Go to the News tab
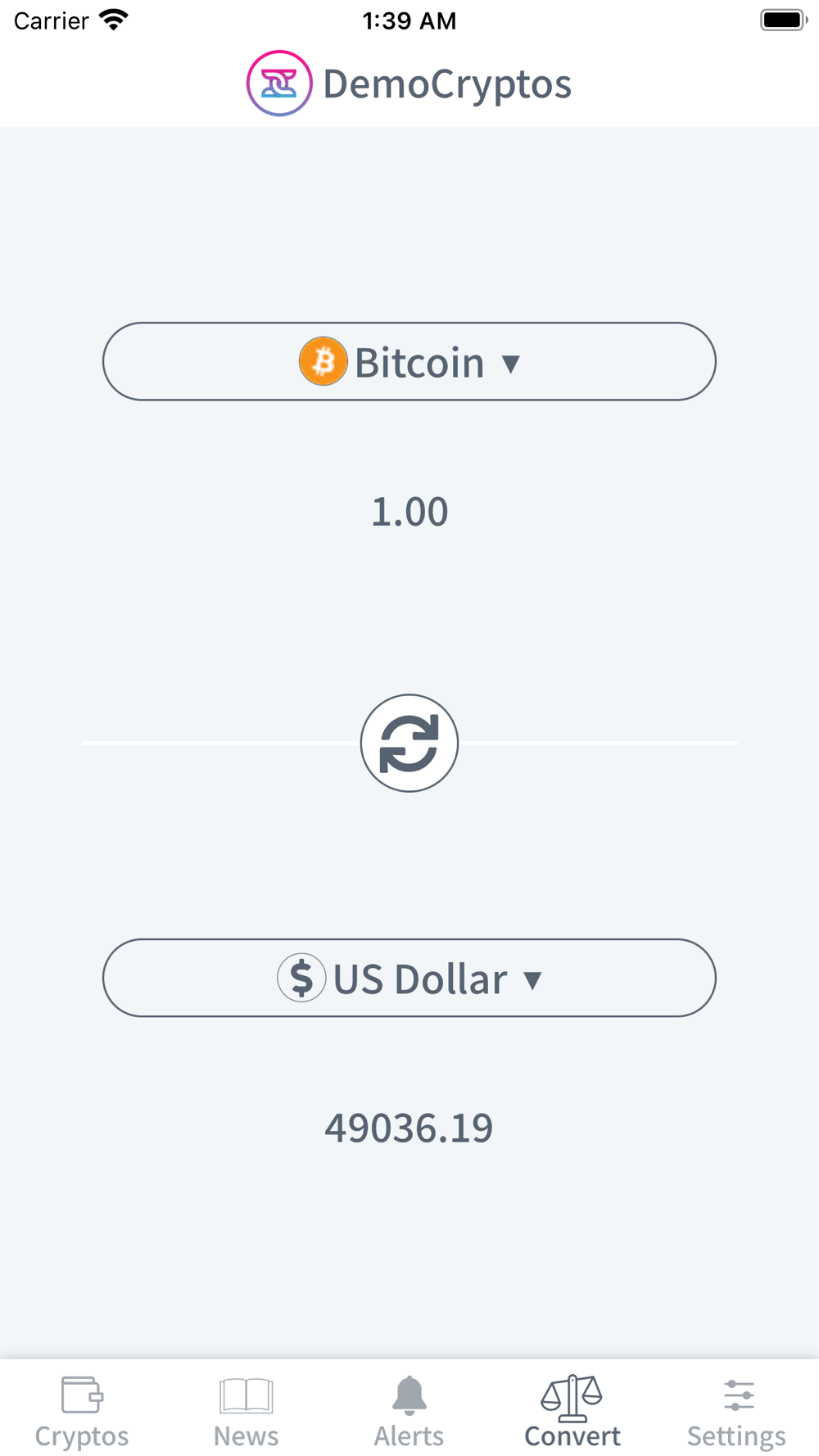This screenshot has height=1456, width=819. click(x=246, y=1412)
